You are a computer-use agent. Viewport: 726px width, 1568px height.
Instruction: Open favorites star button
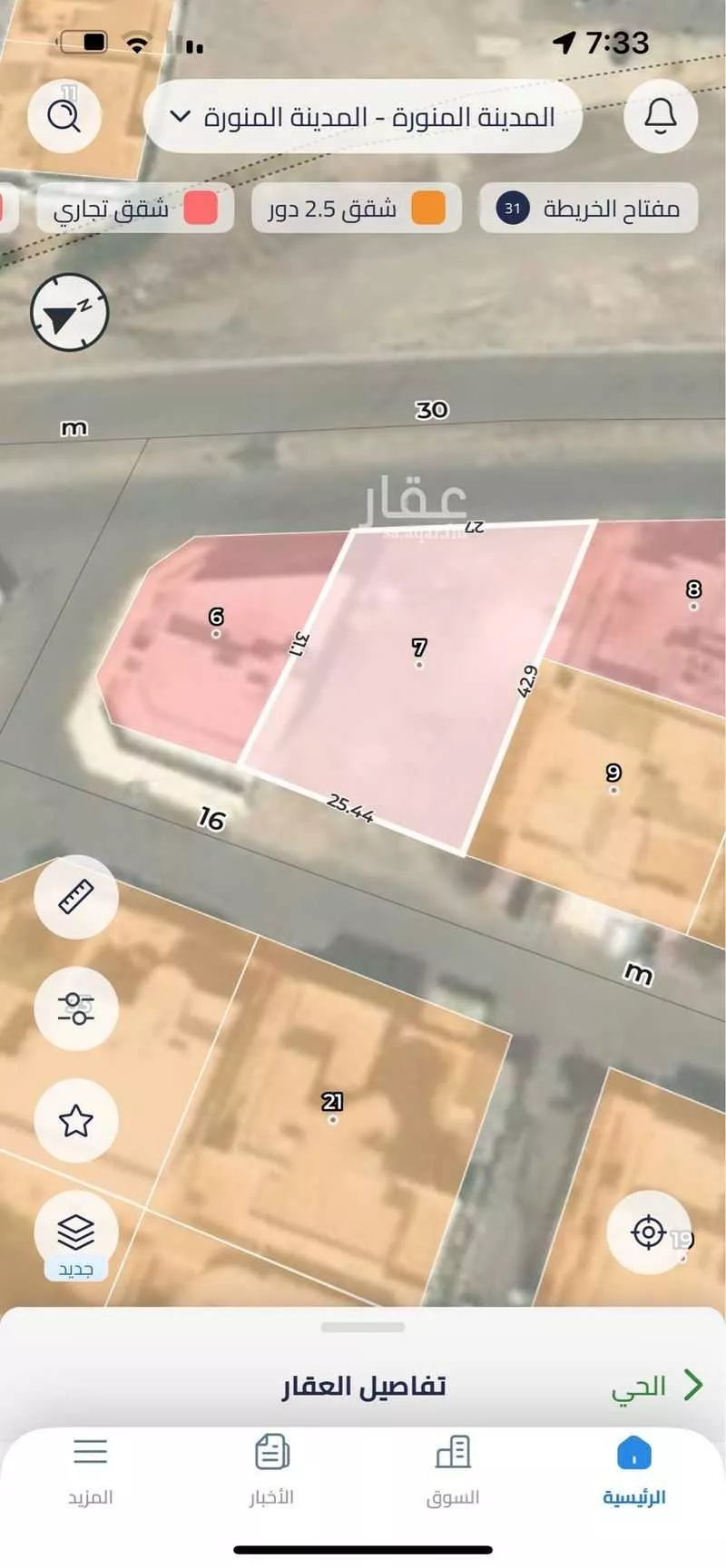point(76,1121)
